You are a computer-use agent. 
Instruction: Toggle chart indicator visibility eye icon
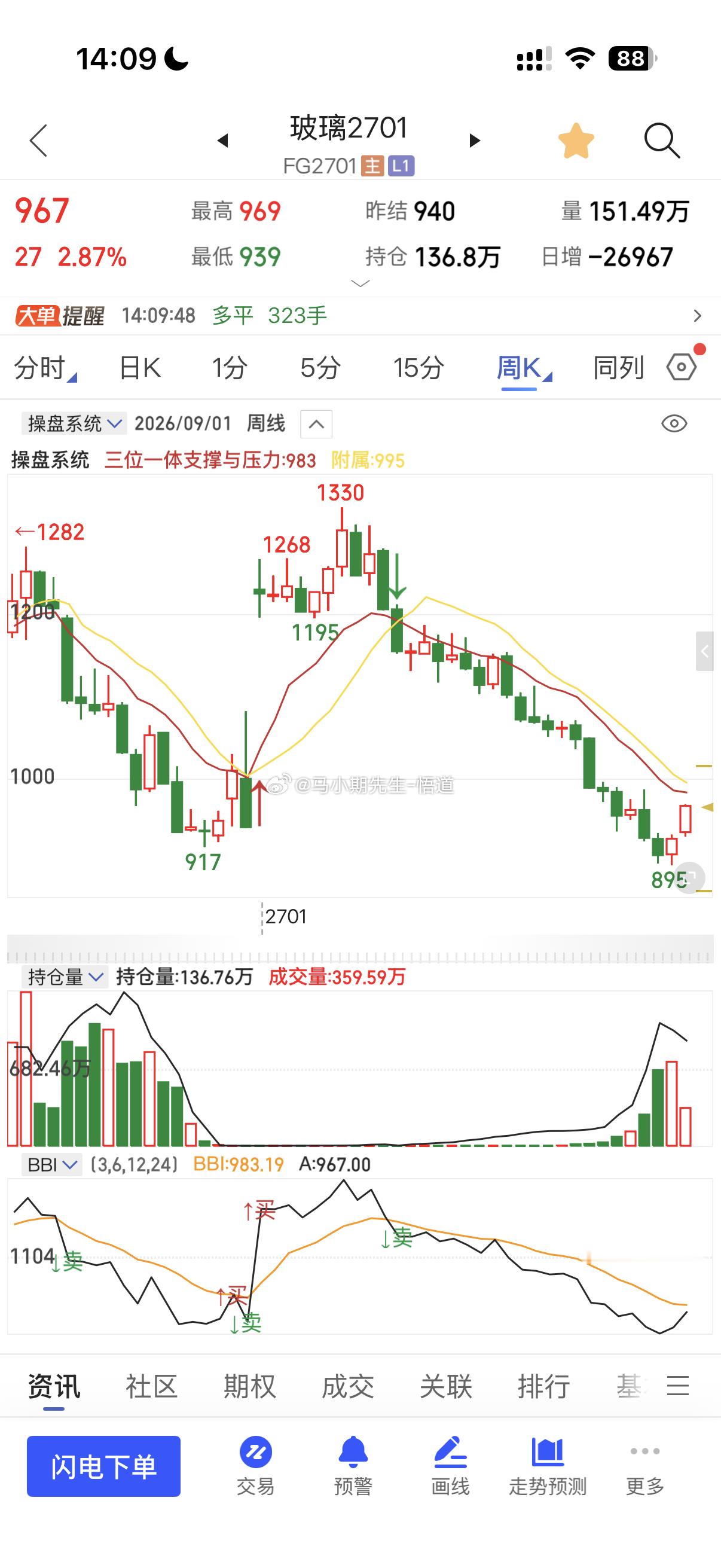(674, 423)
